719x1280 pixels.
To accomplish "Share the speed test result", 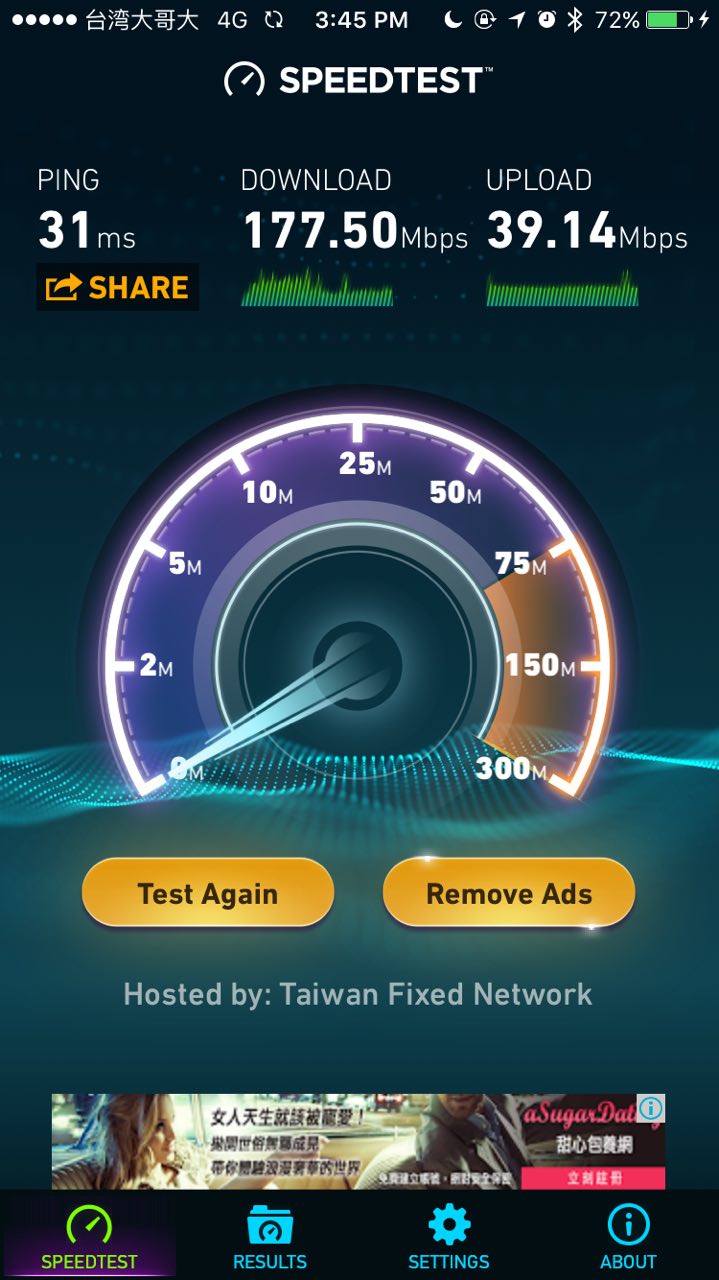I will pos(118,287).
